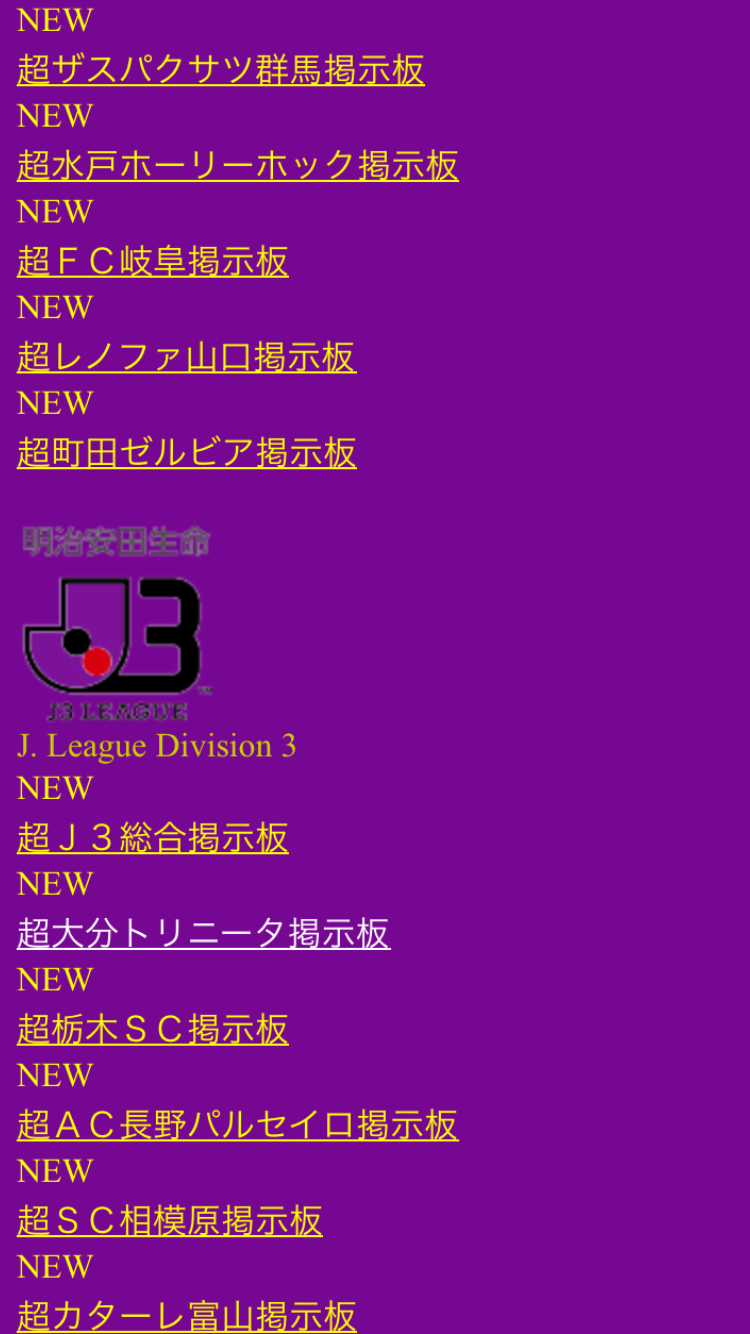Select 超大分トリニータ掲示板
The image size is (750, 1334).
click(x=204, y=934)
